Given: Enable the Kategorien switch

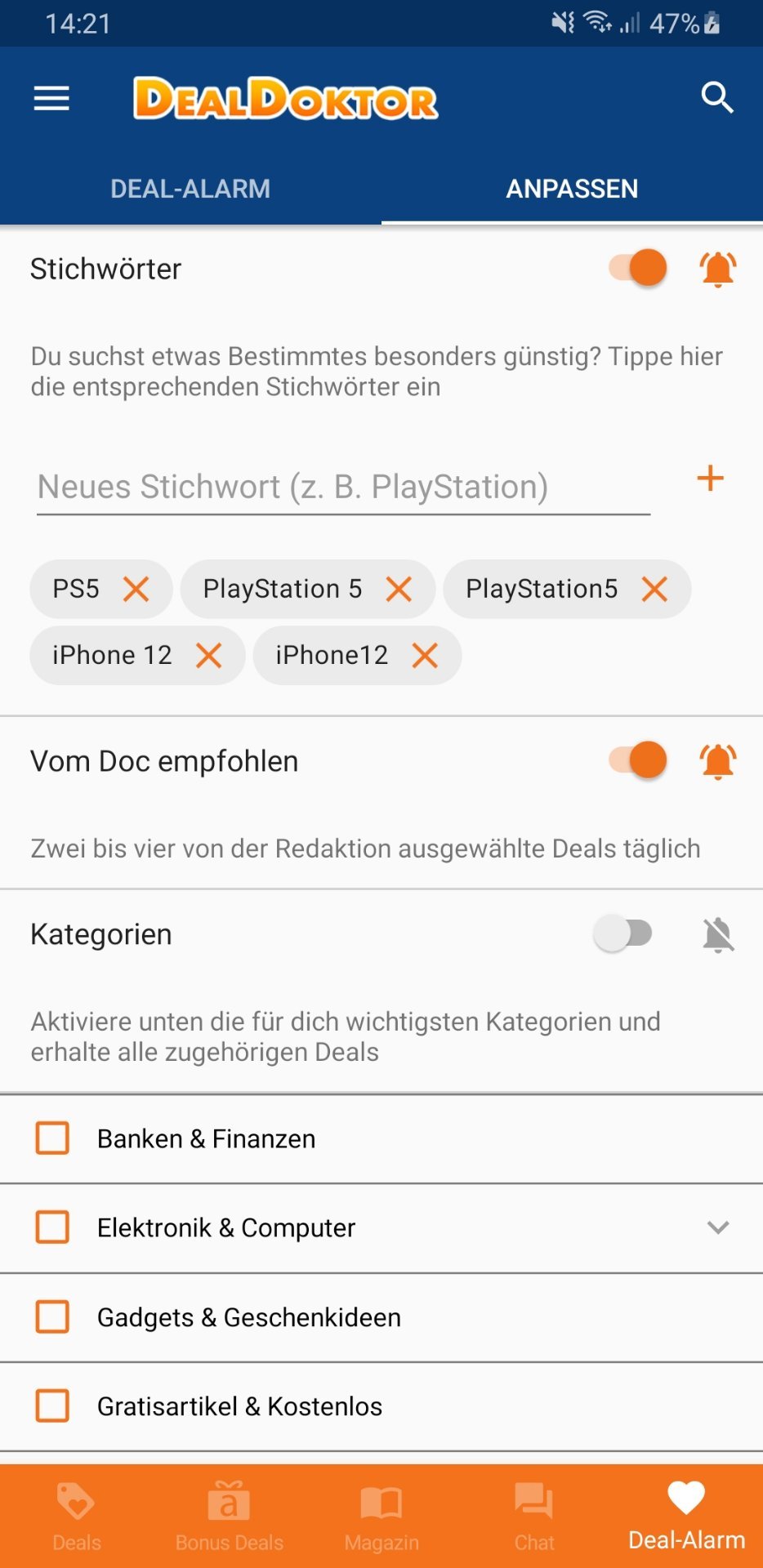Looking at the screenshot, I should point(623,933).
